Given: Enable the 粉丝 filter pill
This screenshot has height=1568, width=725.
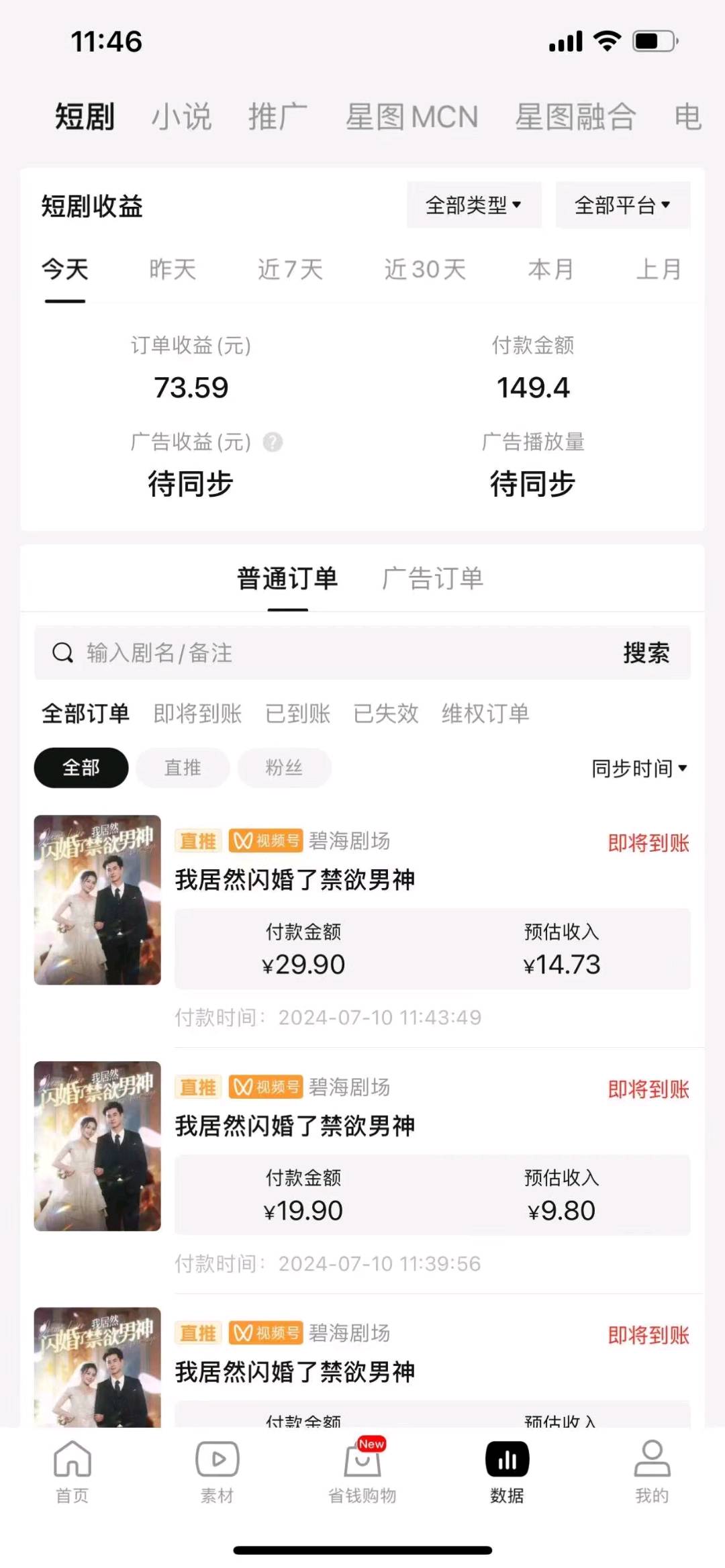Looking at the screenshot, I should pos(285,767).
